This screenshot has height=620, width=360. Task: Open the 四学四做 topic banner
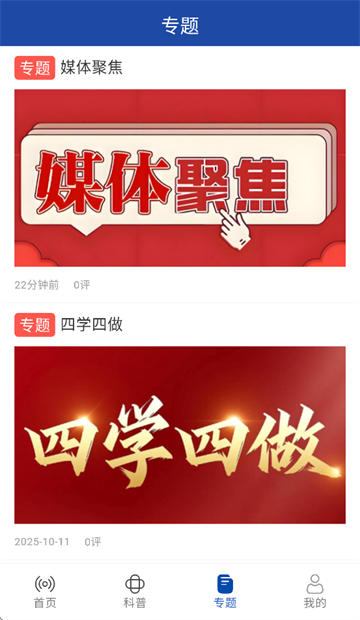point(180,435)
